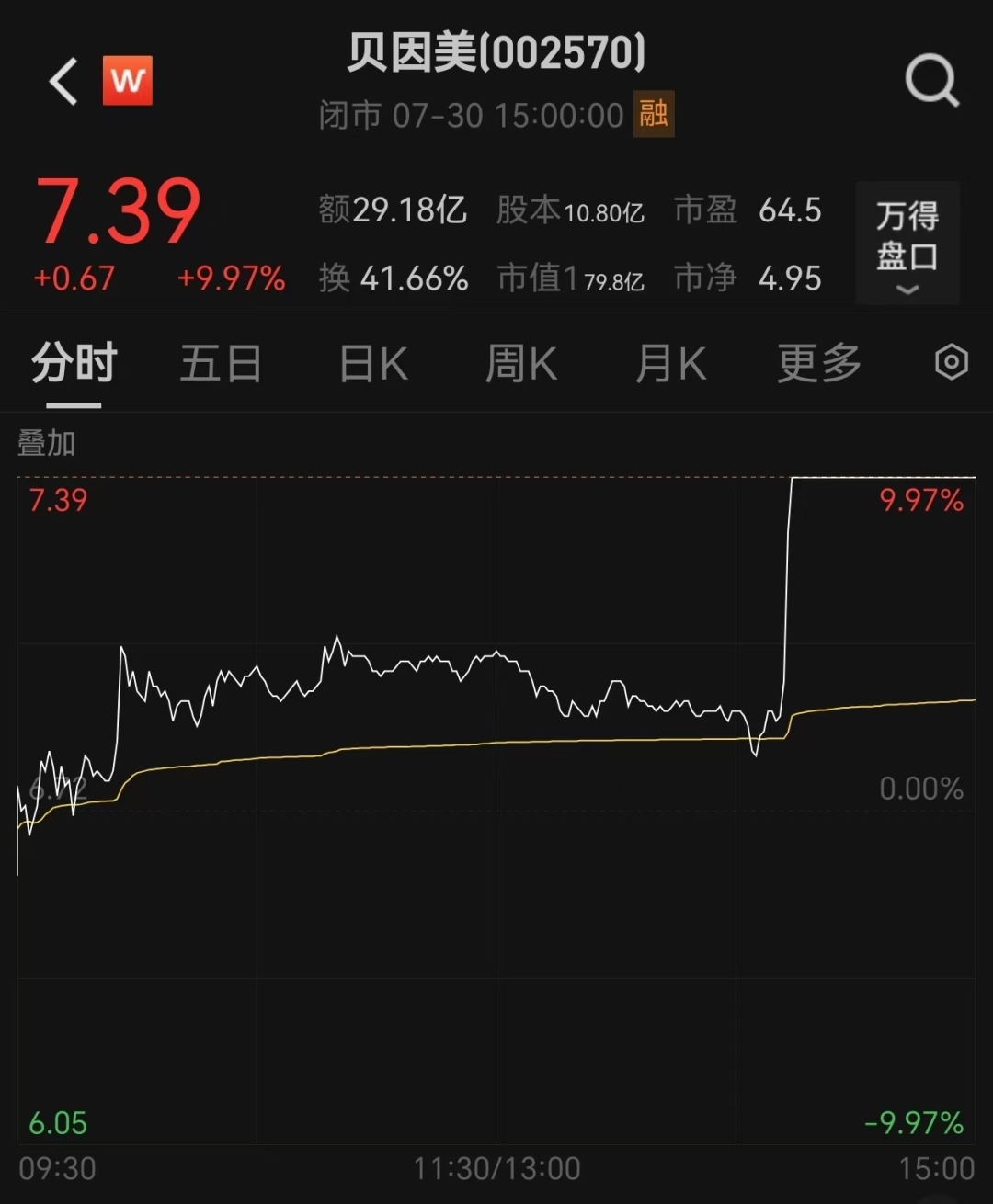The image size is (993, 1204).
Task: Open the 更多 chart options
Action: pyautogui.click(x=819, y=363)
